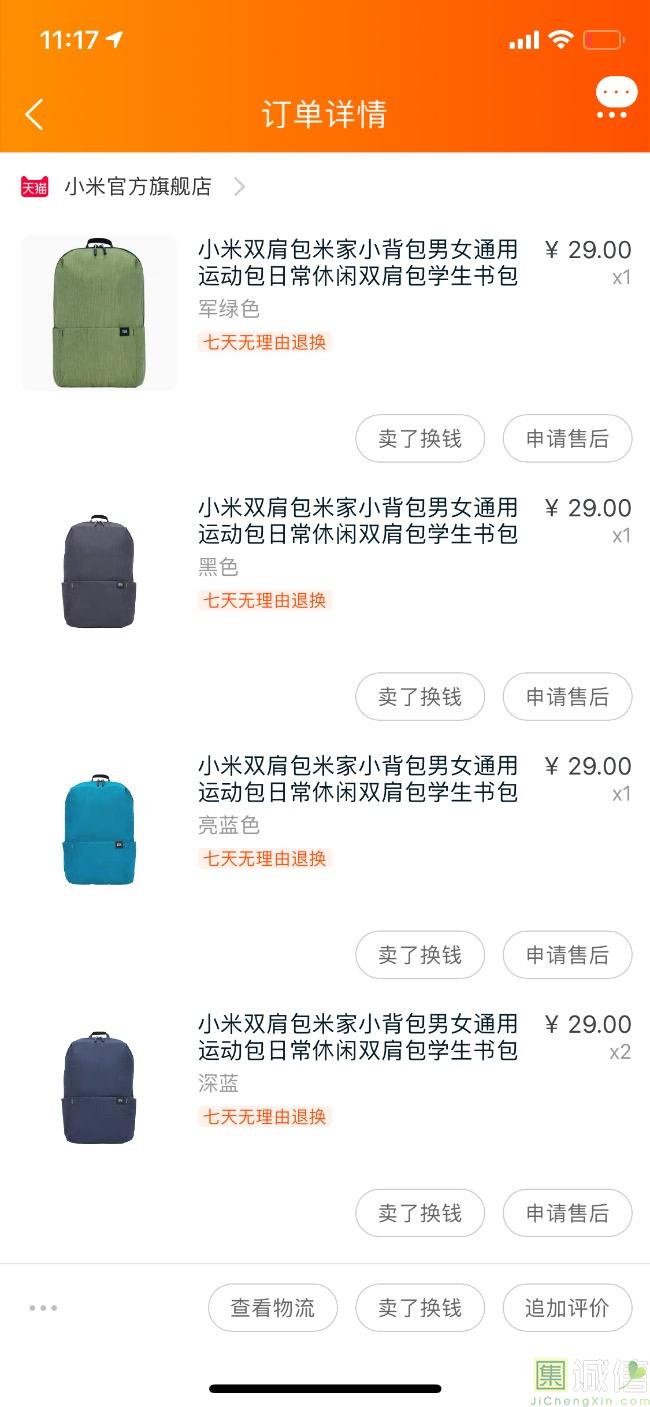Open the 黑色 backpack product image
Viewport: 650px width, 1407px height.
point(99,572)
